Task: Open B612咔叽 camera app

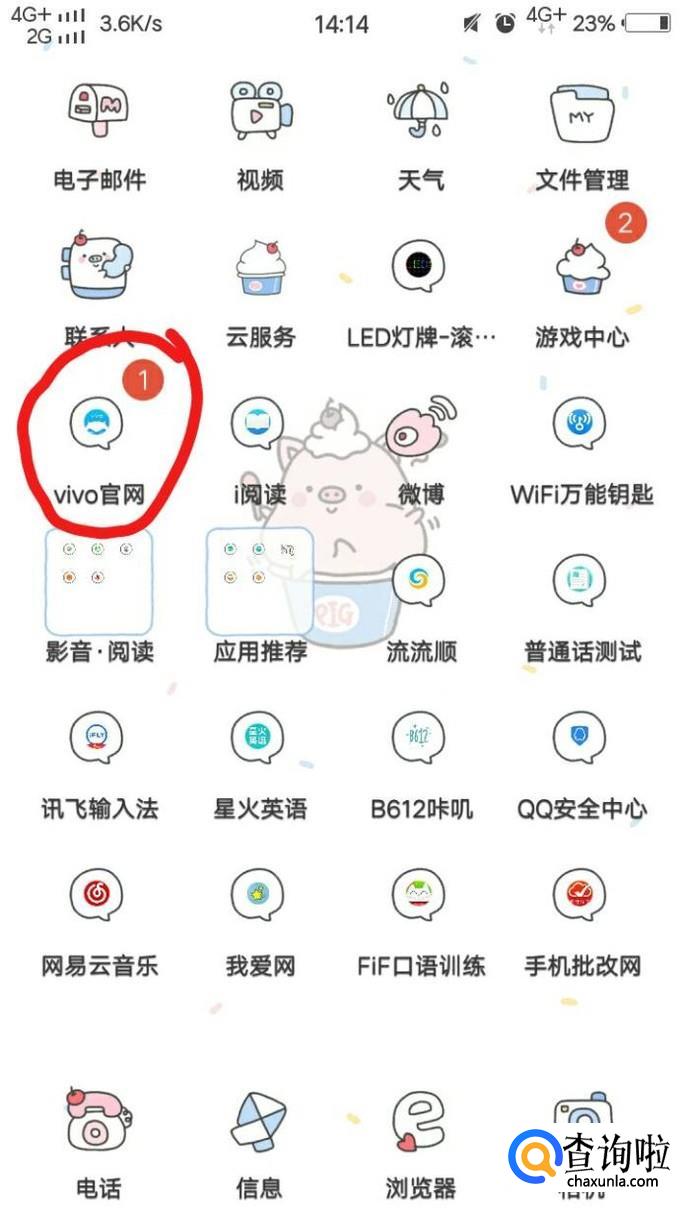Action: tap(420, 738)
